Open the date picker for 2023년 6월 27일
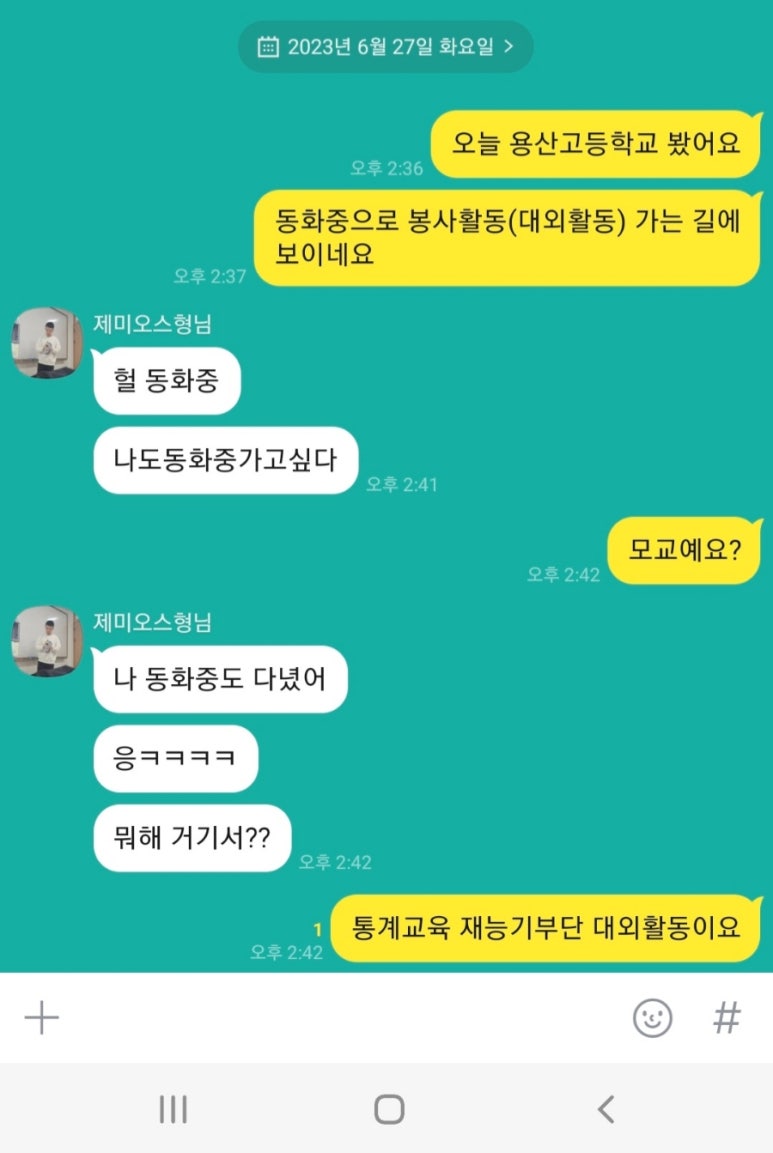Image resolution: width=773 pixels, height=1153 pixels. 385,47
